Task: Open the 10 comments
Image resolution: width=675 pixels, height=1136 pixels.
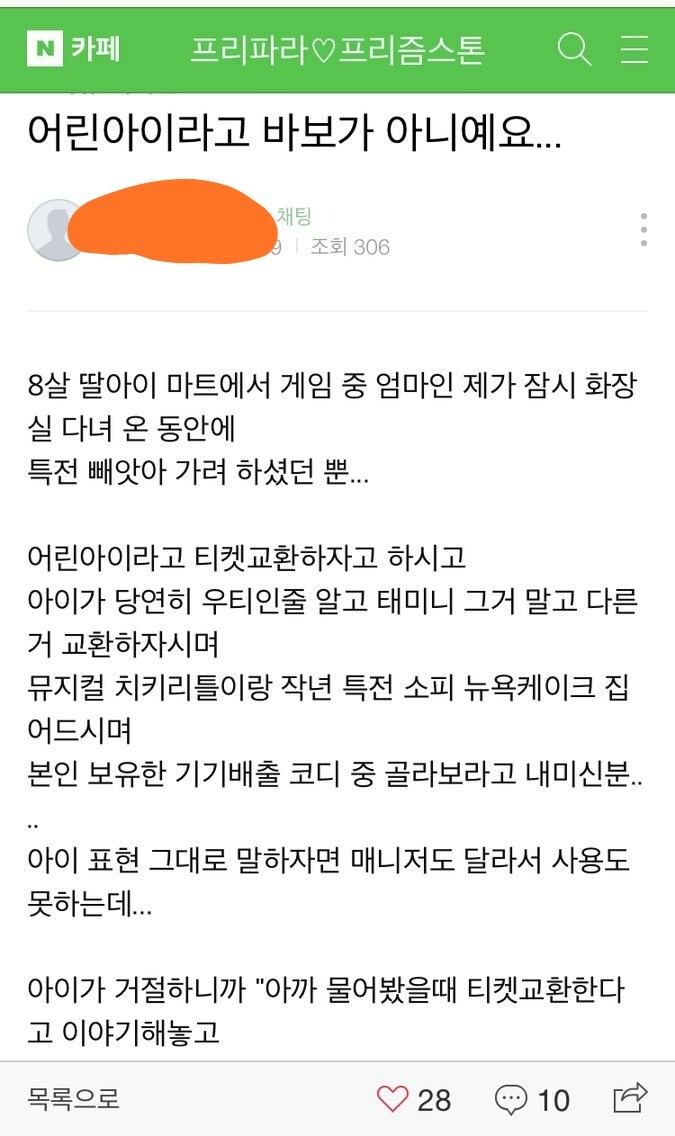Action: tap(532, 1099)
